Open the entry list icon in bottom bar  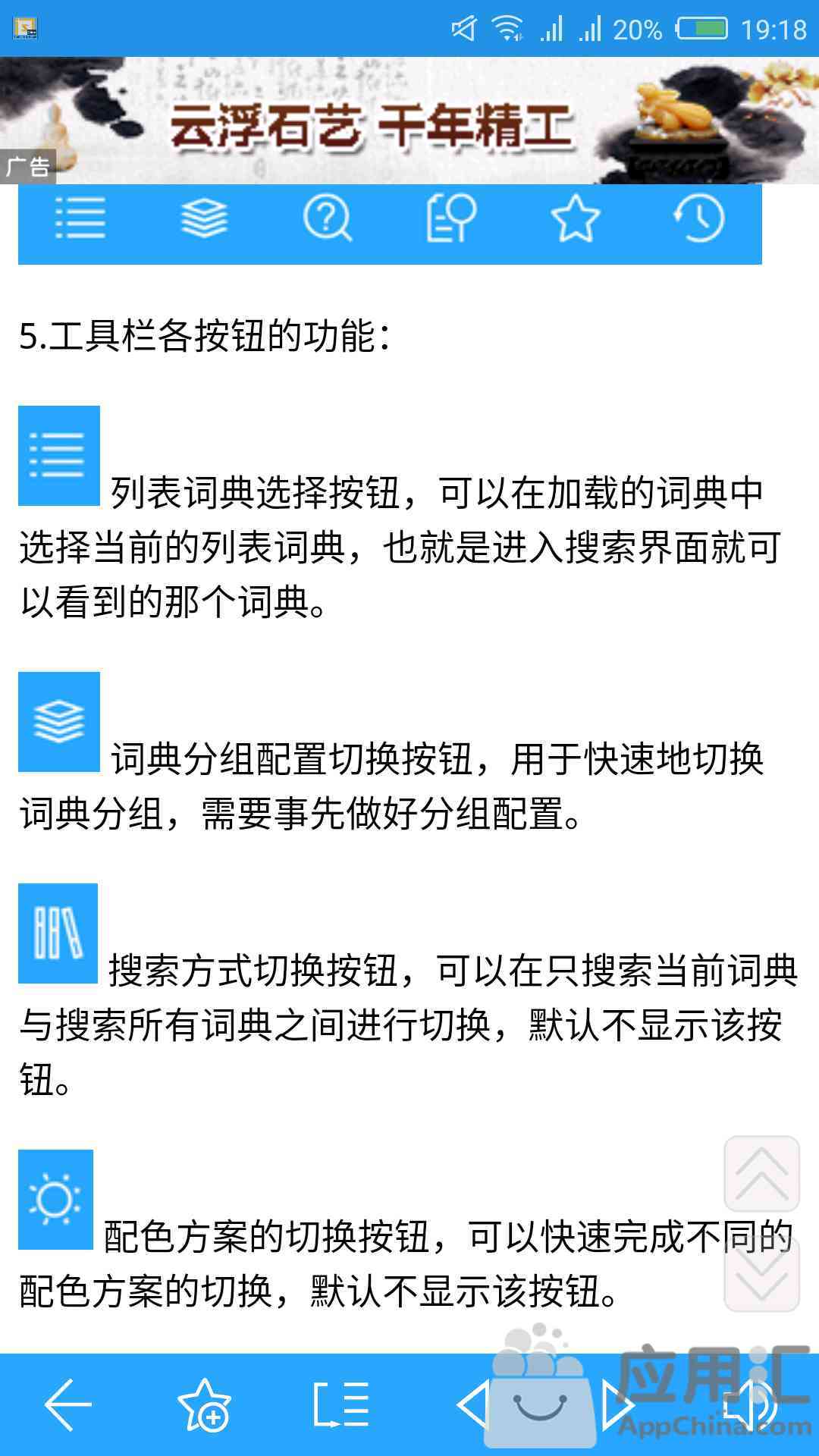(341, 1404)
